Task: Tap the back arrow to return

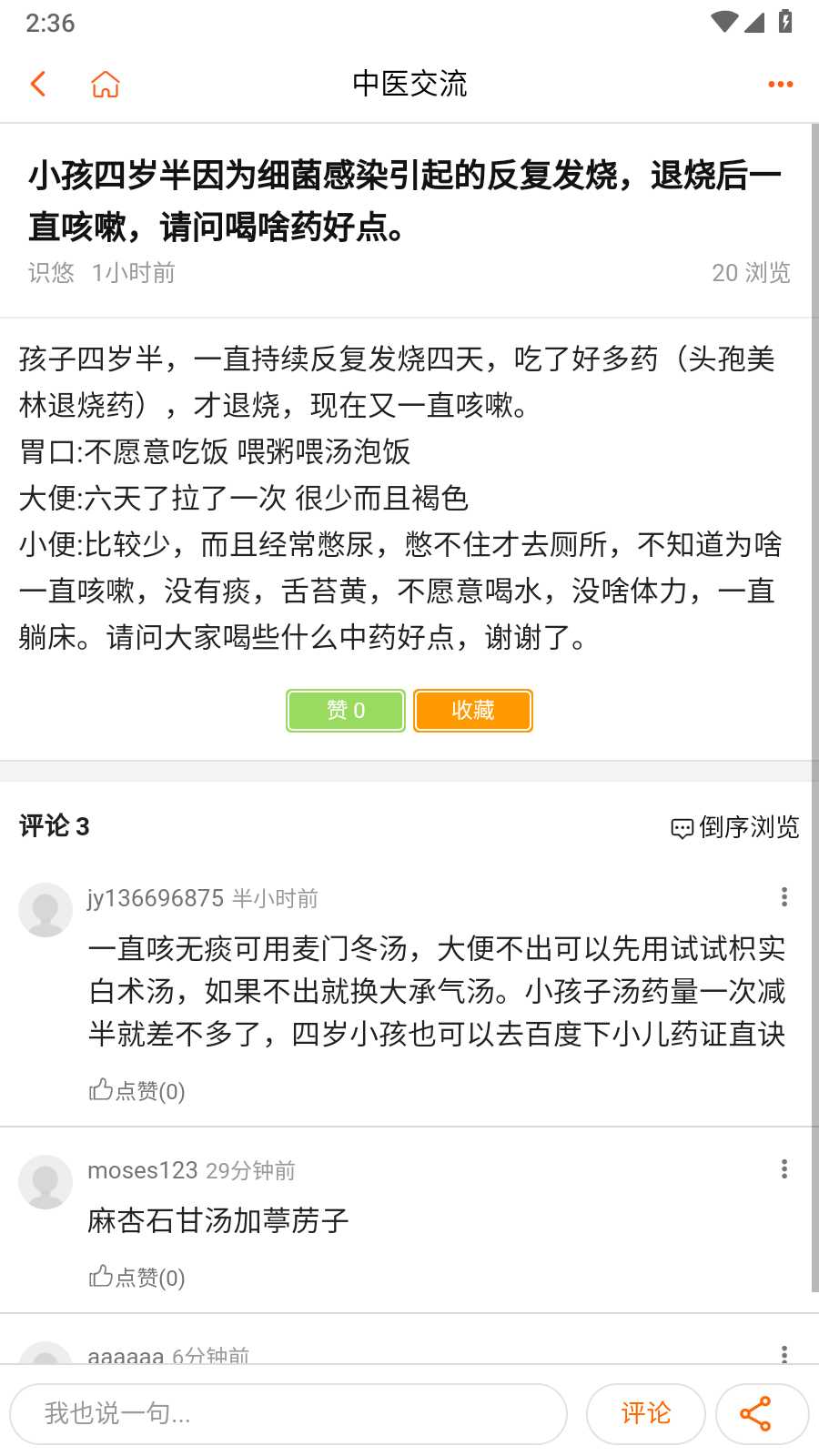Action: pos(37,83)
